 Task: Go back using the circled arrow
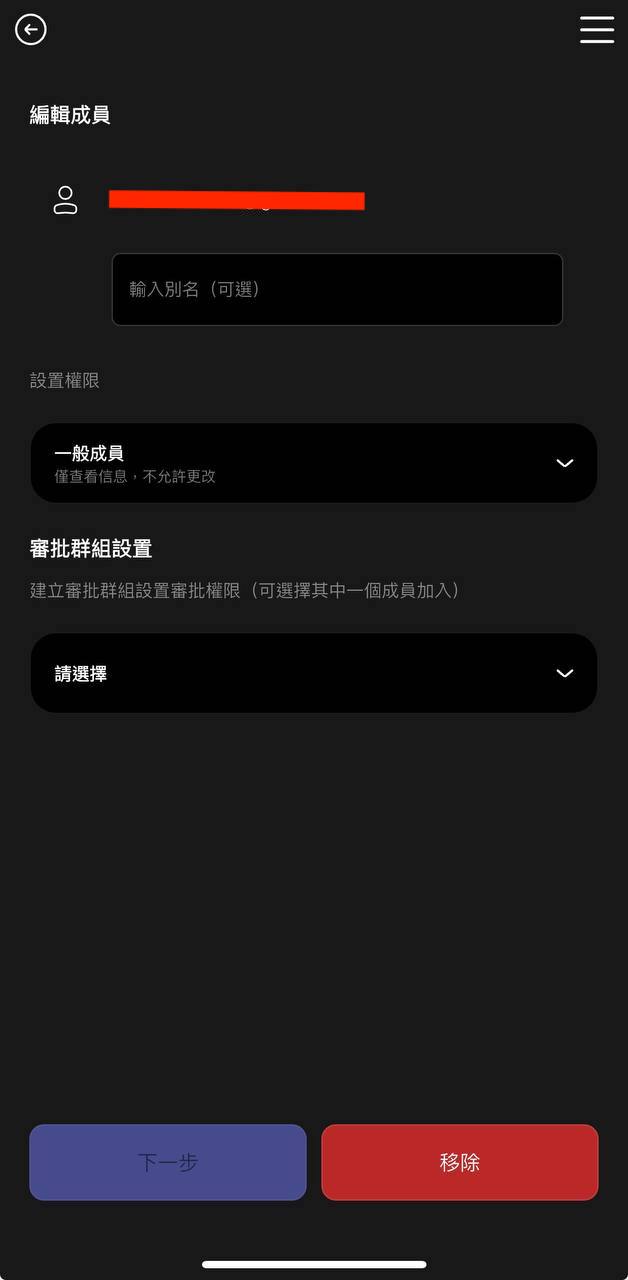31,30
